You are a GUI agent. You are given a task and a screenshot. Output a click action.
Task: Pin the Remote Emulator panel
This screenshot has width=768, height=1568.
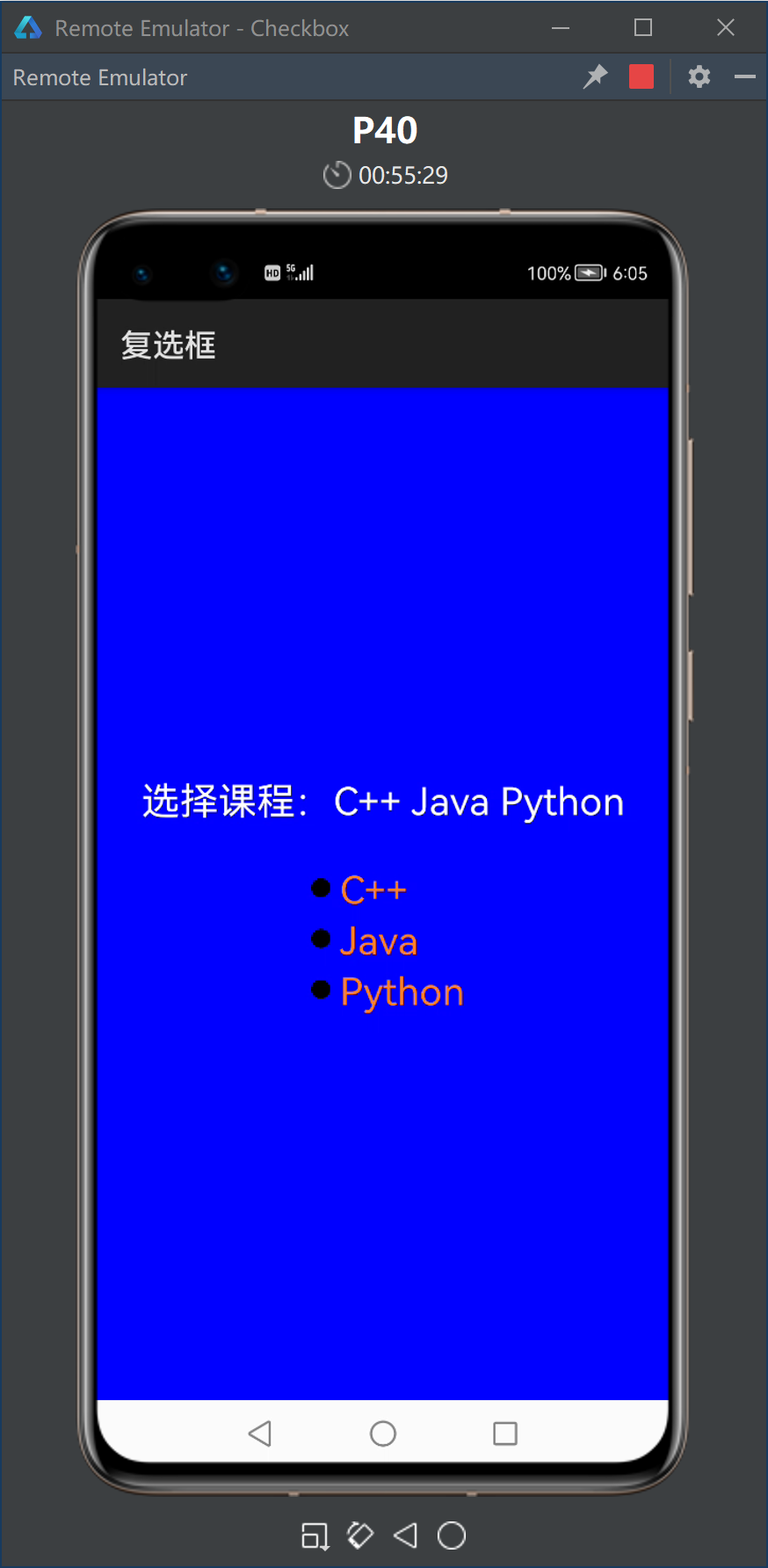[596, 77]
